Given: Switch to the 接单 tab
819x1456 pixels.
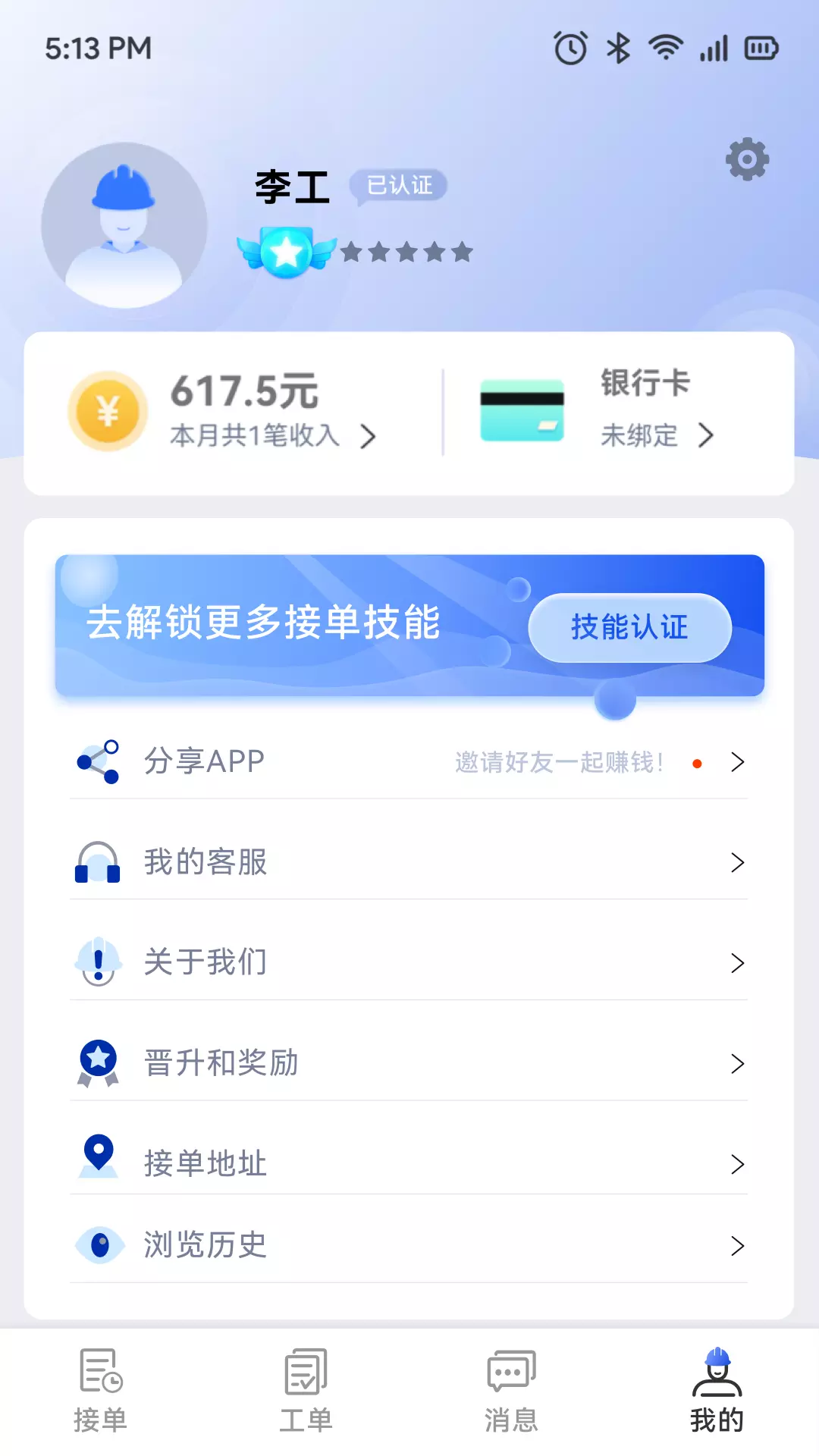Looking at the screenshot, I should [x=101, y=1392].
